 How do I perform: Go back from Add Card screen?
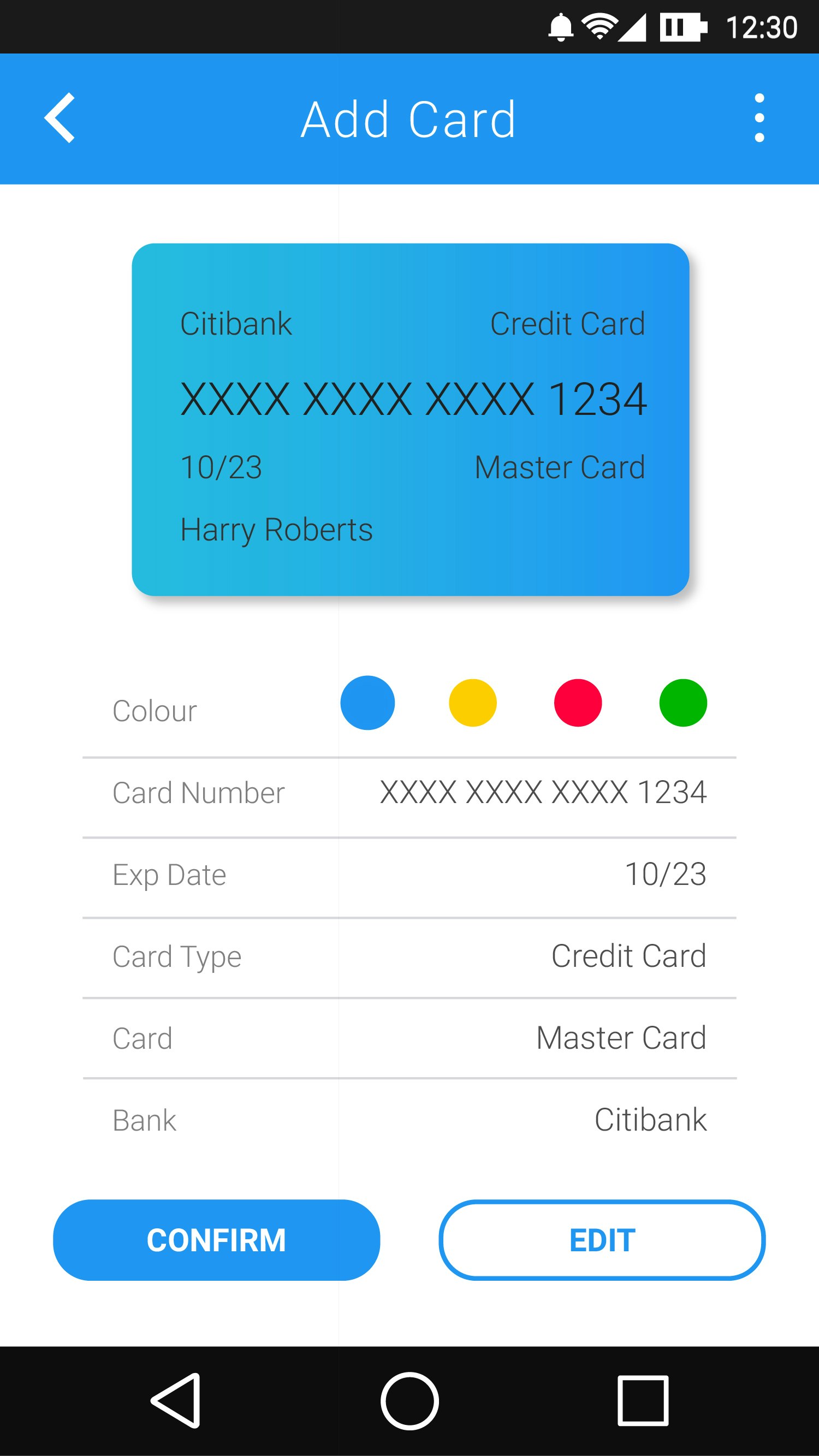coord(60,118)
